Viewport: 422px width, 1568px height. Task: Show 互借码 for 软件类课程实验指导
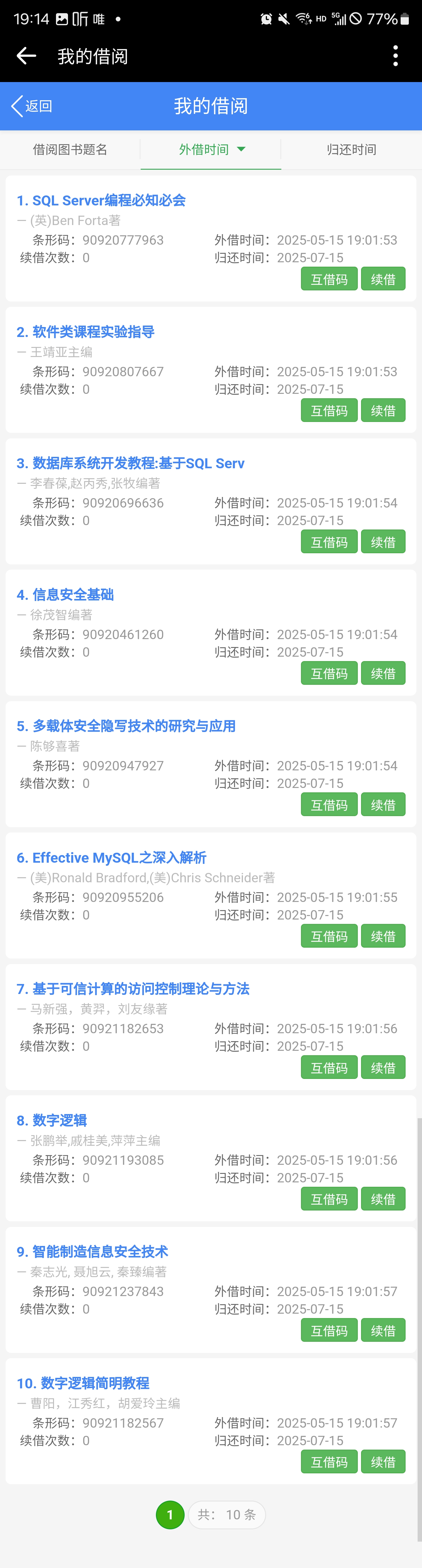(x=329, y=410)
